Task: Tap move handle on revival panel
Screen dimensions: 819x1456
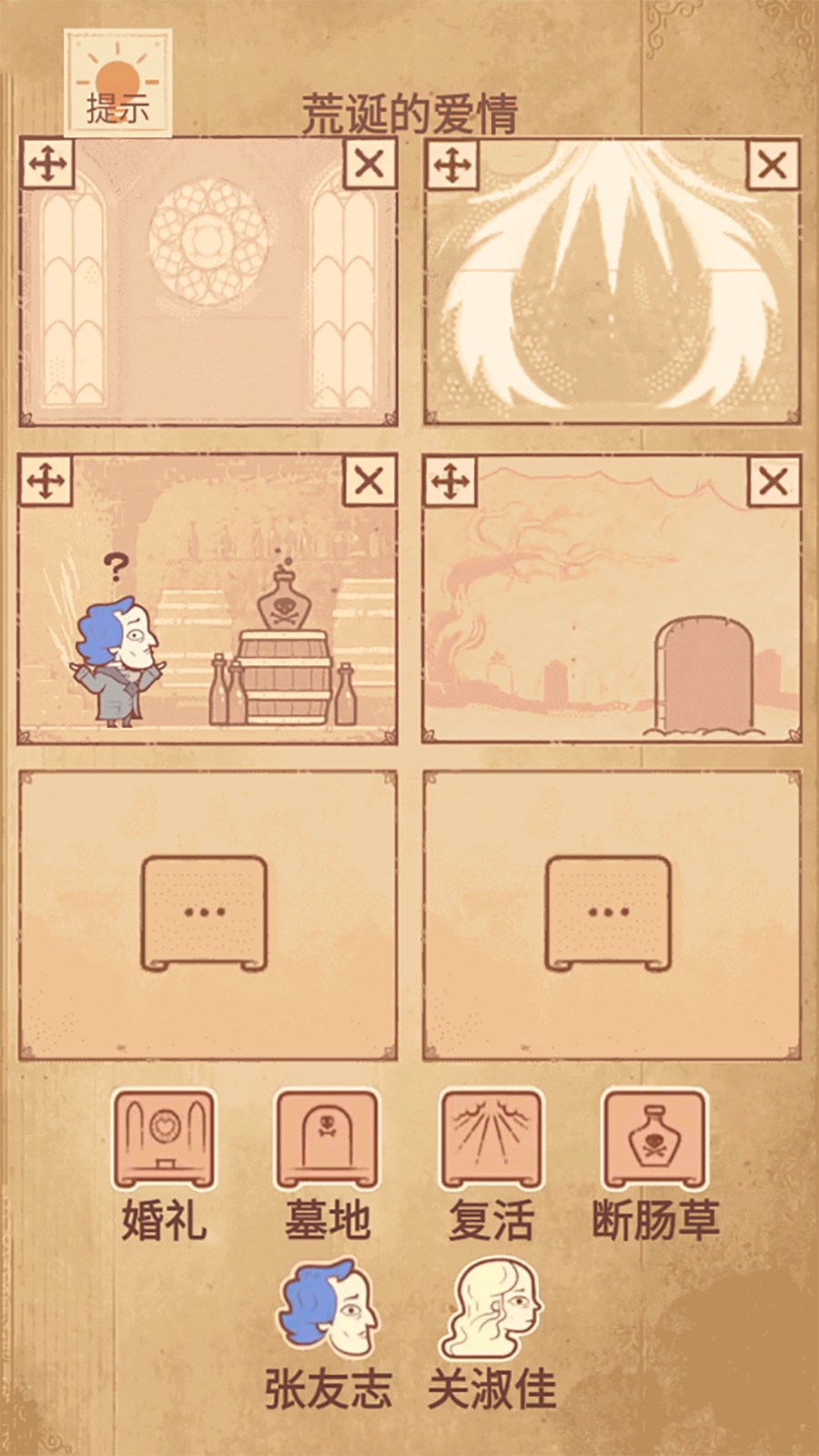Action: [452, 165]
